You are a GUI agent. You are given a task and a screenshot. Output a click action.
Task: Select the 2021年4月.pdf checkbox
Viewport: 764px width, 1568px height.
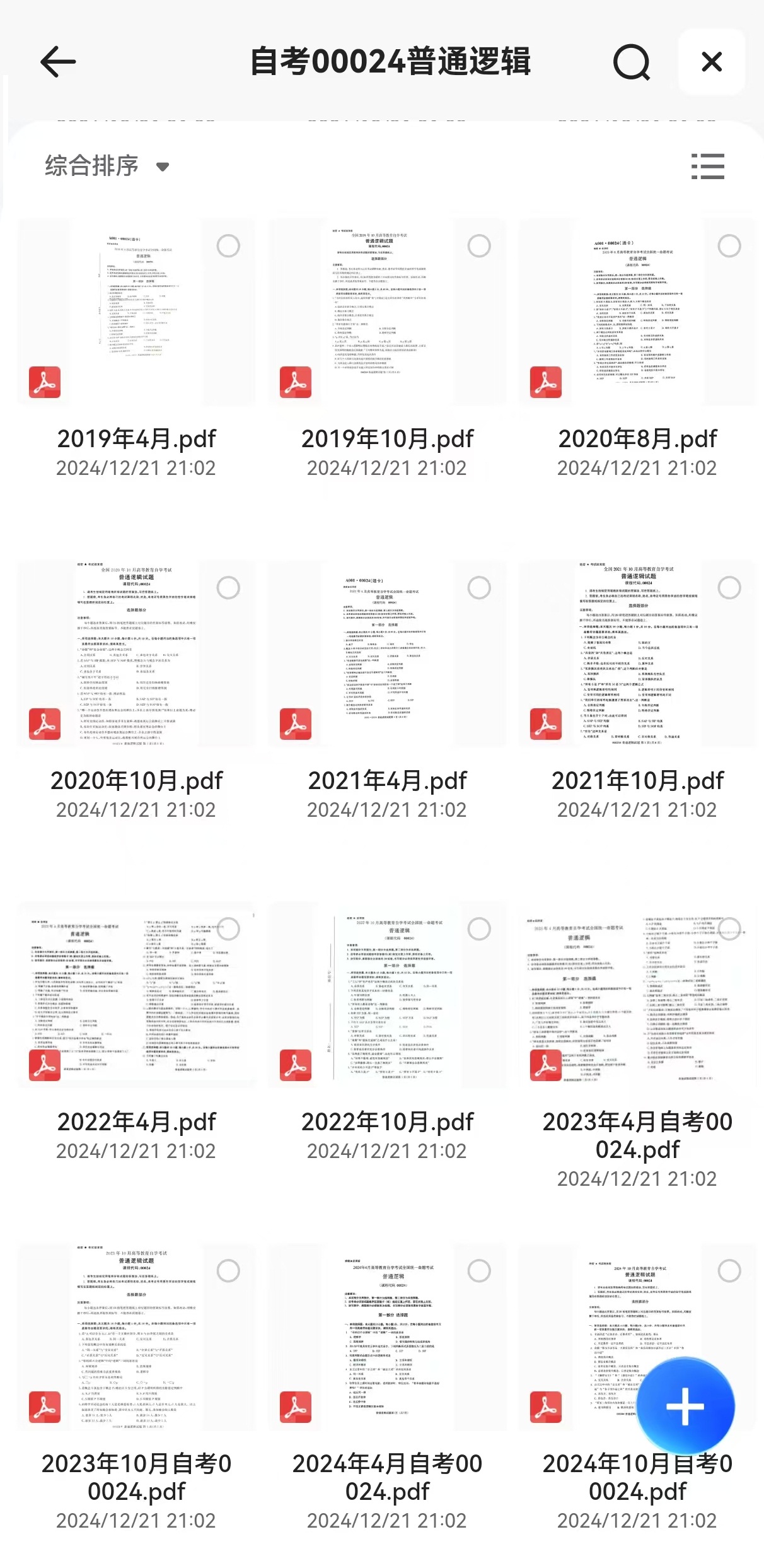pyautogui.click(x=479, y=588)
